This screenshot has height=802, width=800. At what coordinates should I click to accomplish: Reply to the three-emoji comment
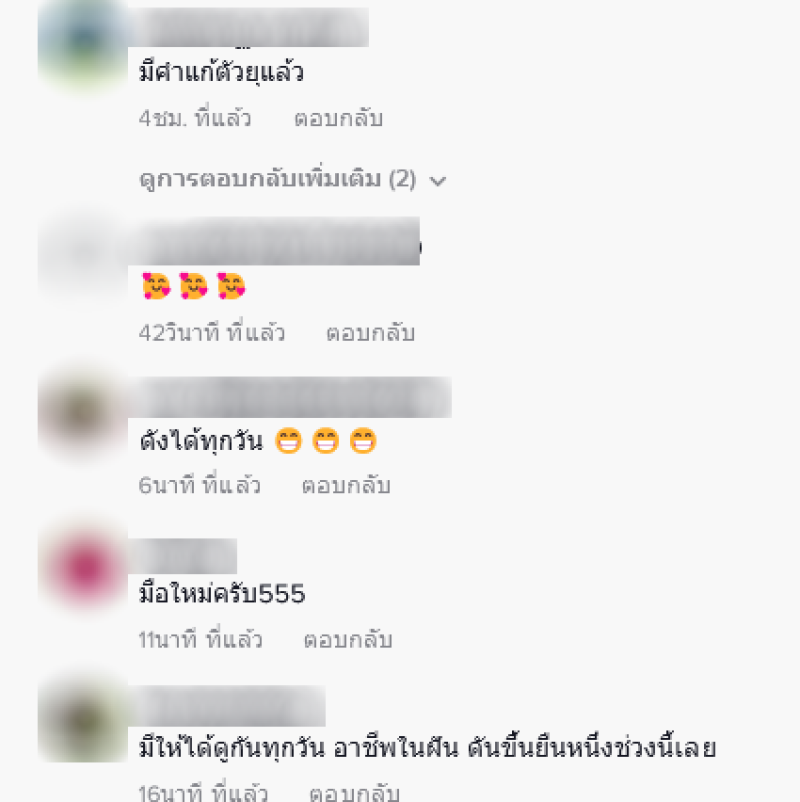tap(370, 333)
